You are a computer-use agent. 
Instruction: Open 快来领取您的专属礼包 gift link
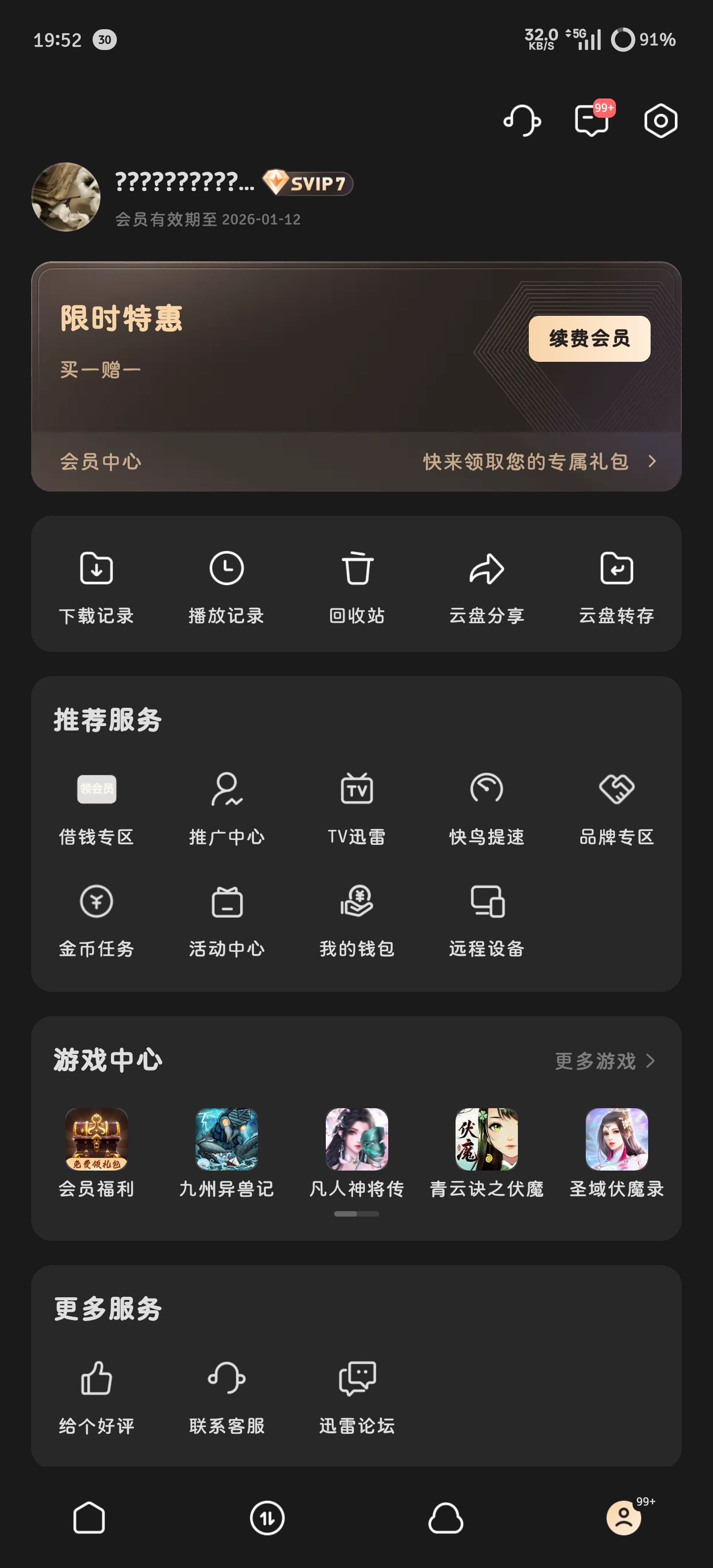pyautogui.click(x=539, y=461)
